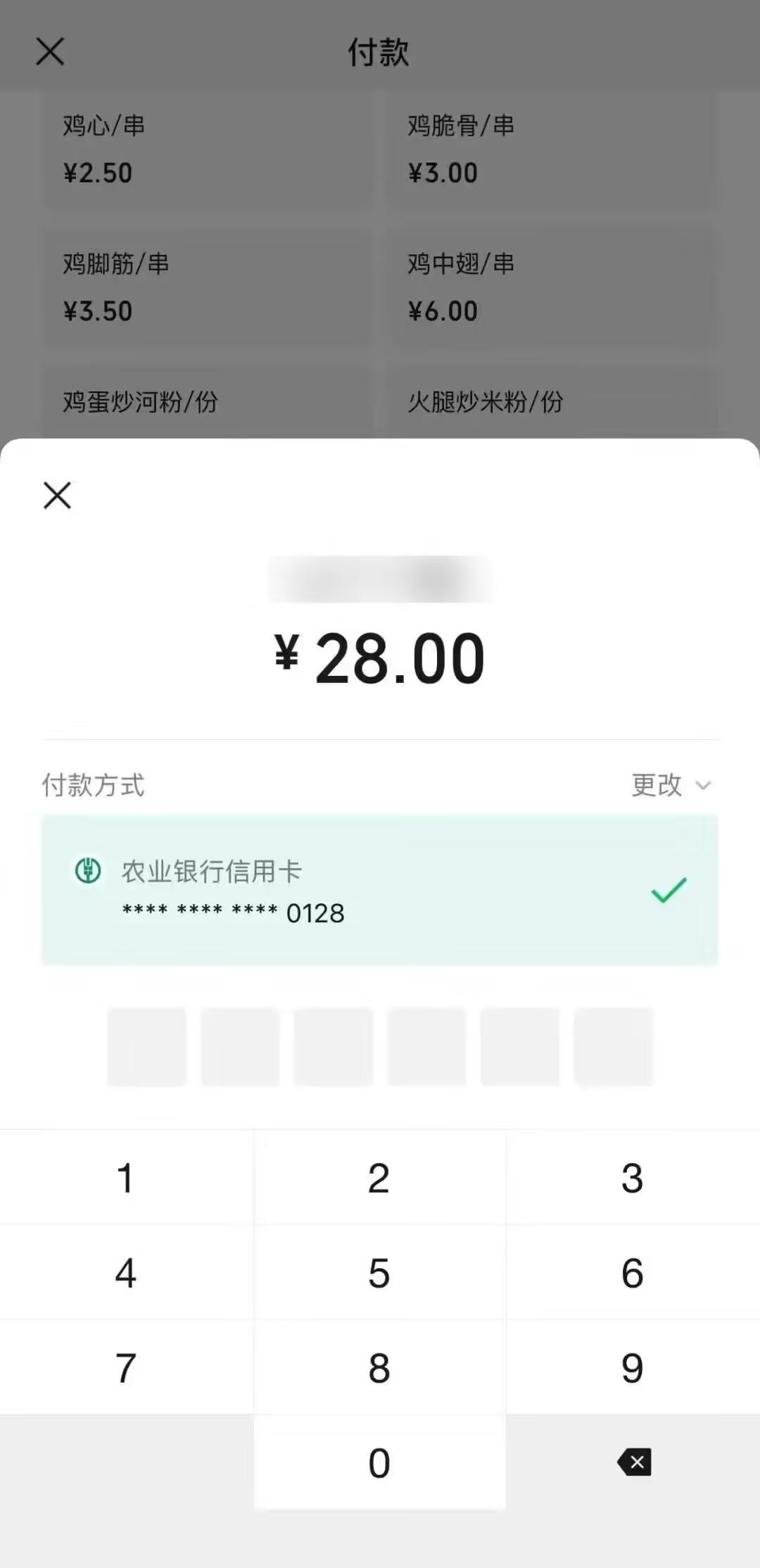Tap digit 5 on the number pad
760x1568 pixels.
[x=379, y=1273]
